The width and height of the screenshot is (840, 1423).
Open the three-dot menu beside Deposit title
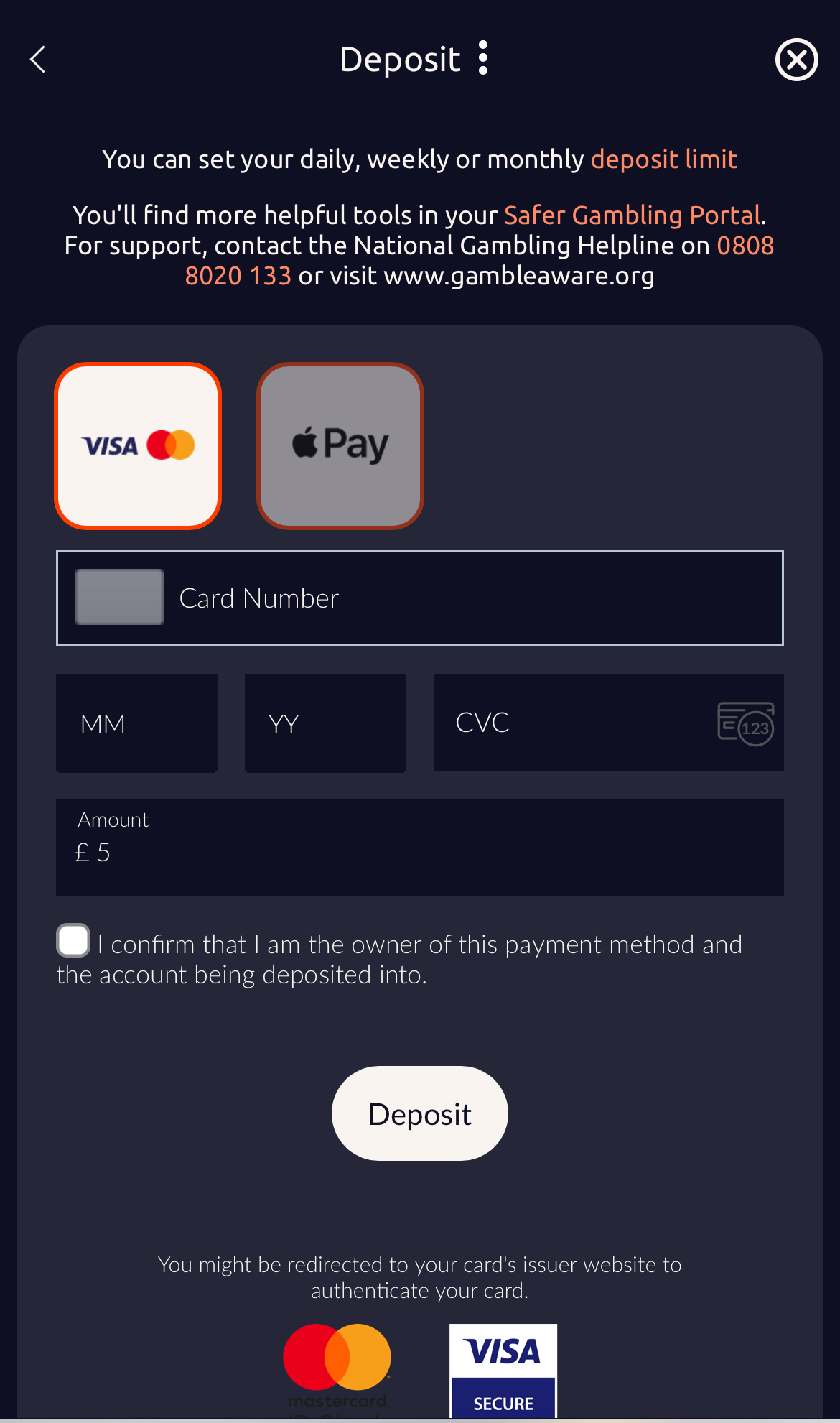pyautogui.click(x=483, y=58)
